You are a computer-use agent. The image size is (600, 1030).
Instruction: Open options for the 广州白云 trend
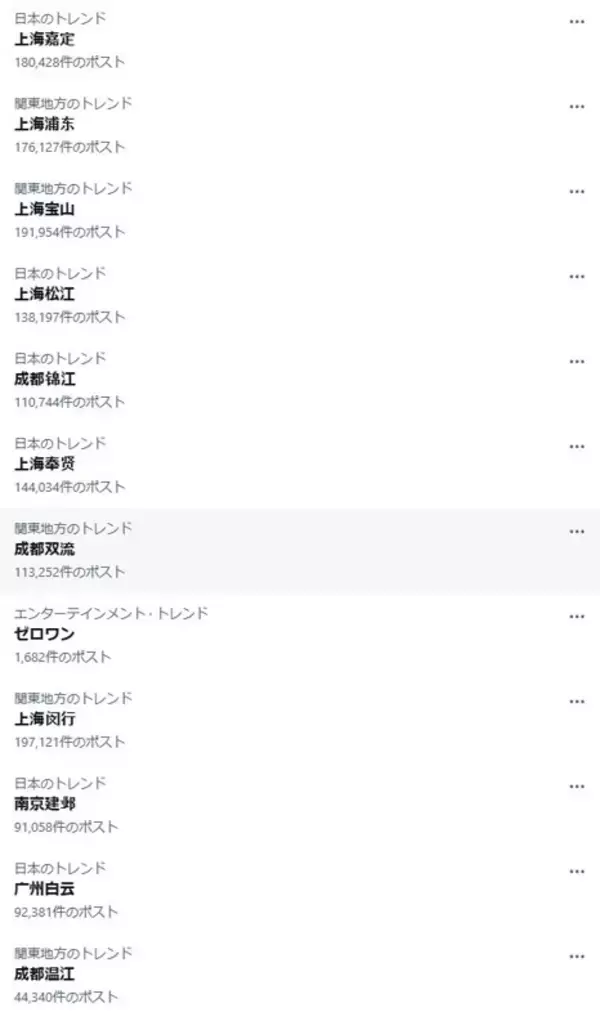(x=577, y=871)
